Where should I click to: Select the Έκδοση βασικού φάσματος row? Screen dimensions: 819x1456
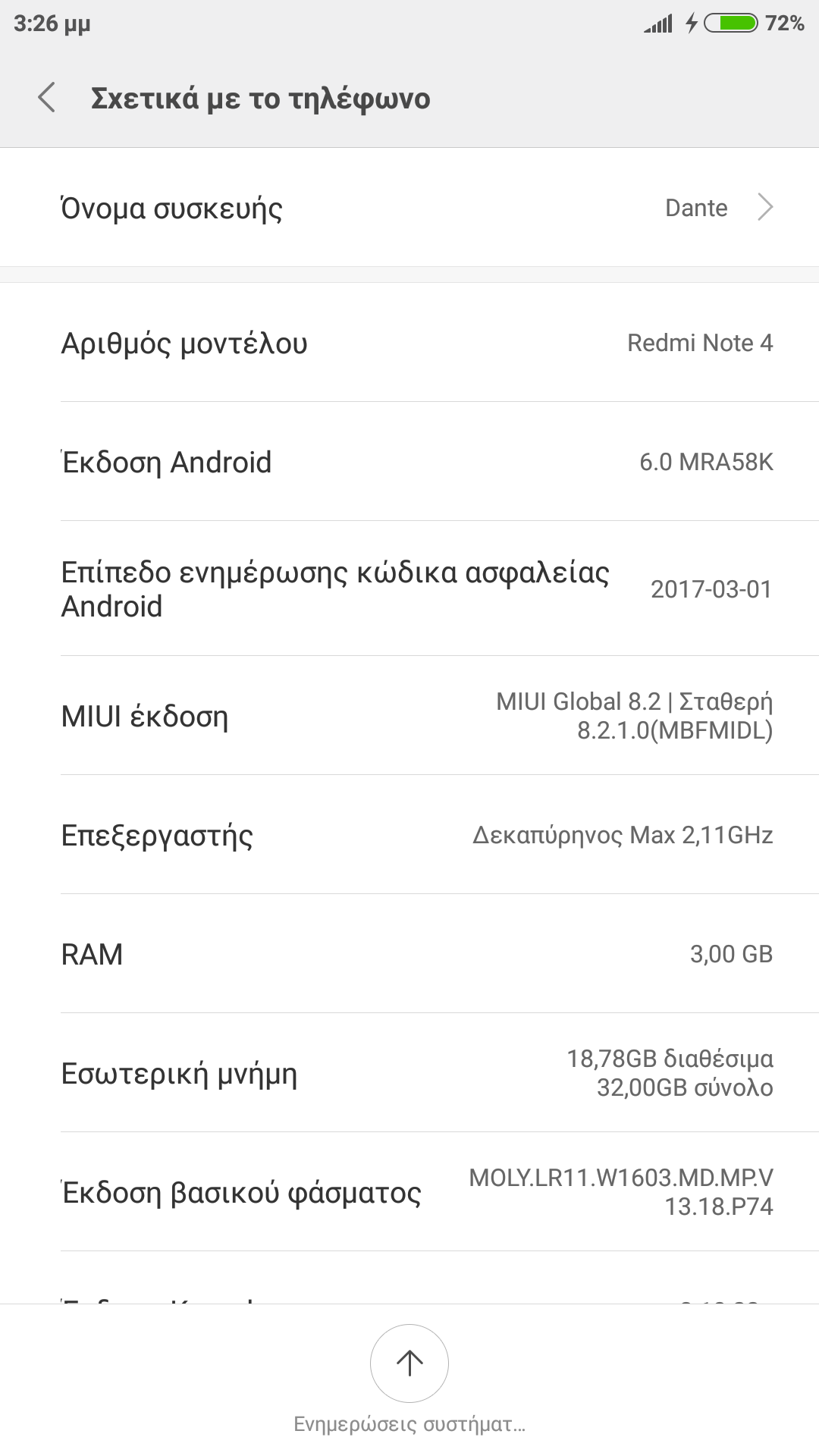pos(409,1192)
